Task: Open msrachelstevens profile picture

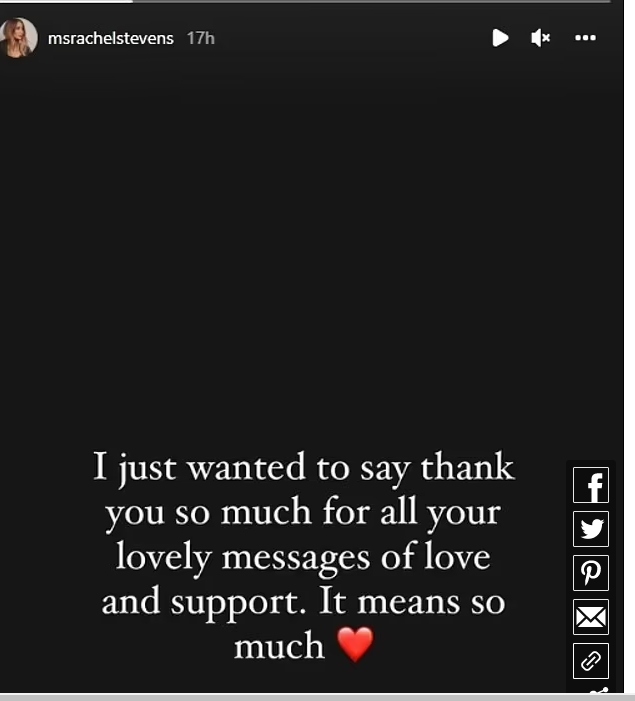Action: [20, 38]
